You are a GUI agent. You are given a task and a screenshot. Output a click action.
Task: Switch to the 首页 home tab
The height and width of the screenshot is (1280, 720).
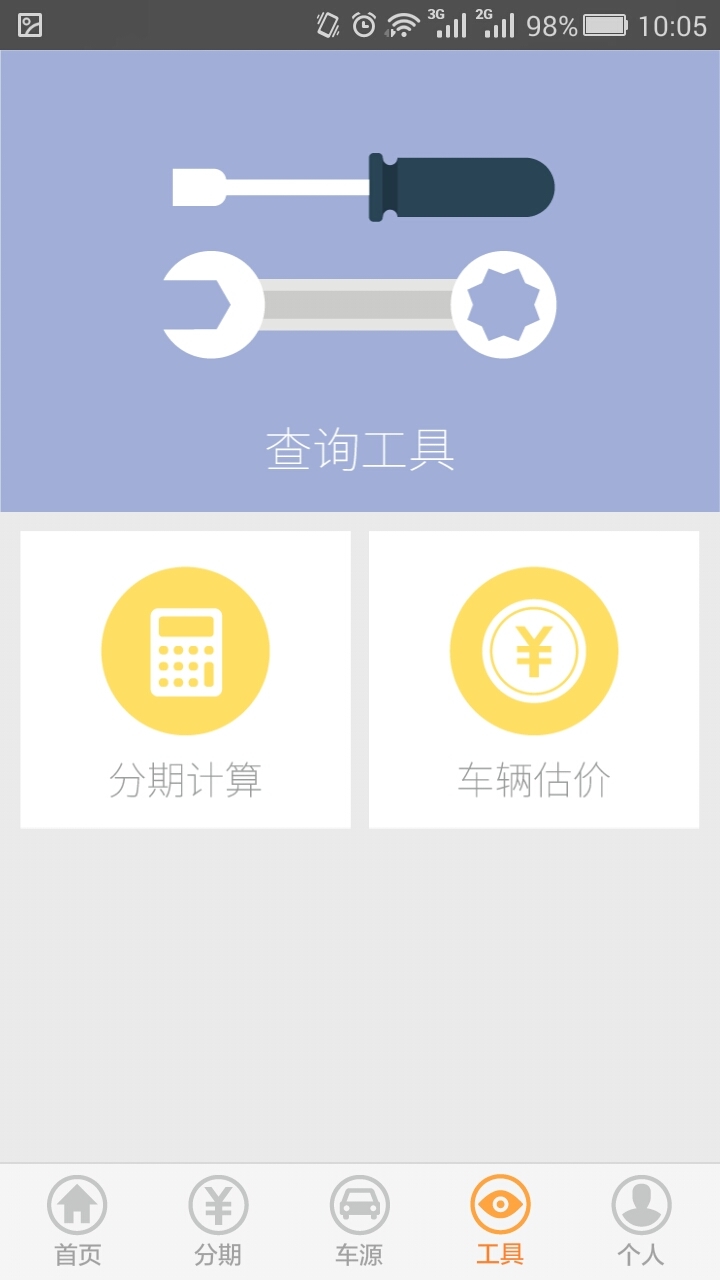pyautogui.click(x=77, y=1220)
